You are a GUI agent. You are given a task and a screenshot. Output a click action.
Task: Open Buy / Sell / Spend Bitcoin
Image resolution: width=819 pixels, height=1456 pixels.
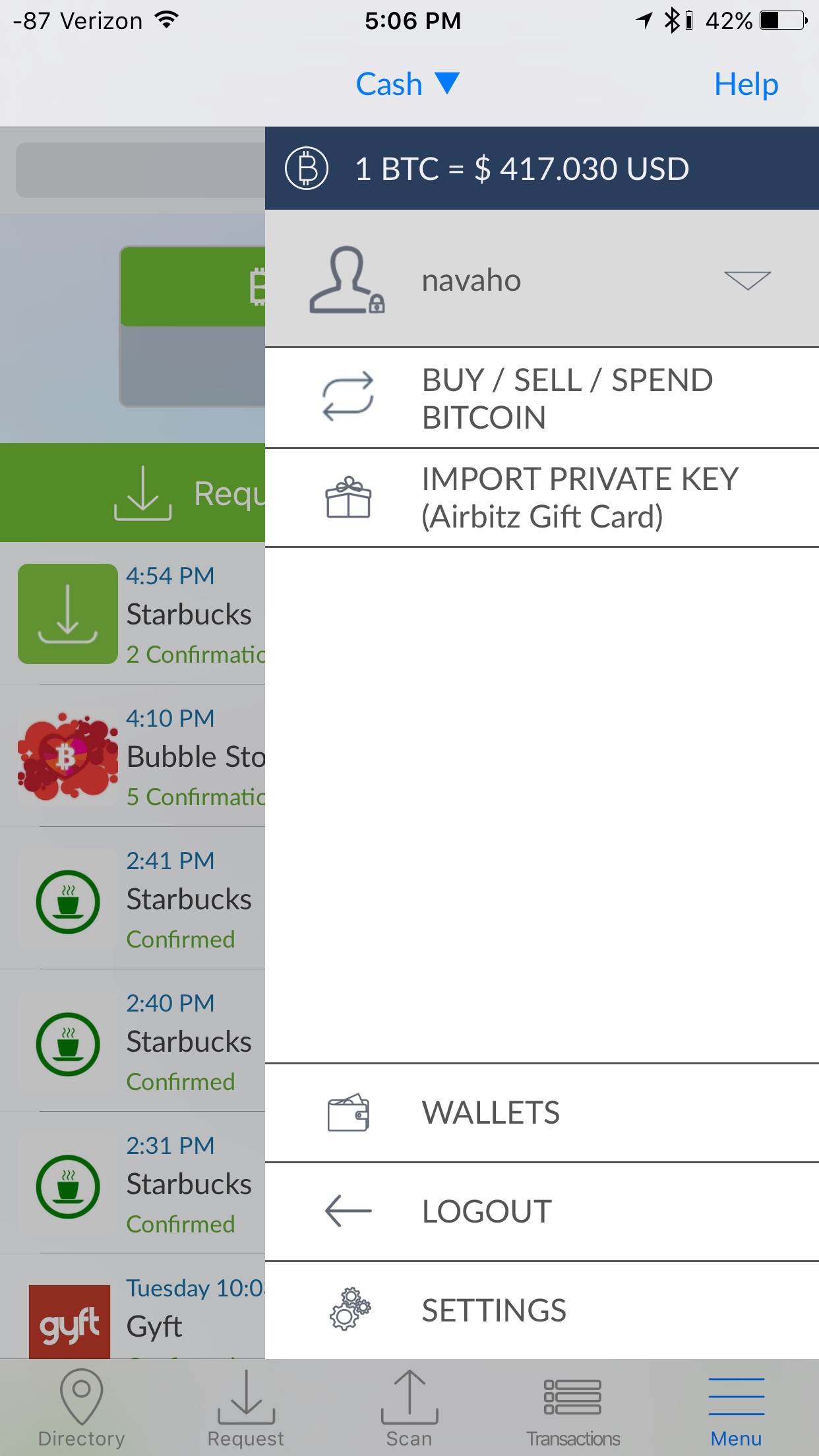pyautogui.click(x=541, y=398)
